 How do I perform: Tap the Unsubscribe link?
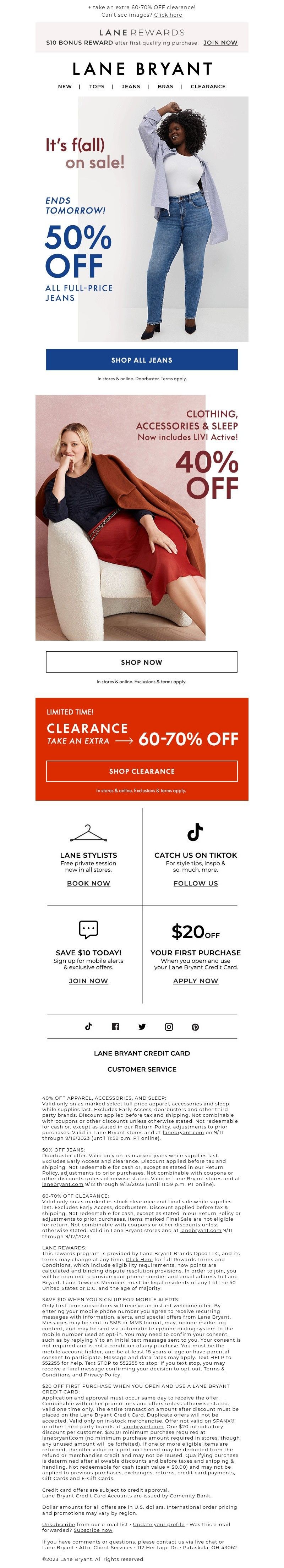59,1524
